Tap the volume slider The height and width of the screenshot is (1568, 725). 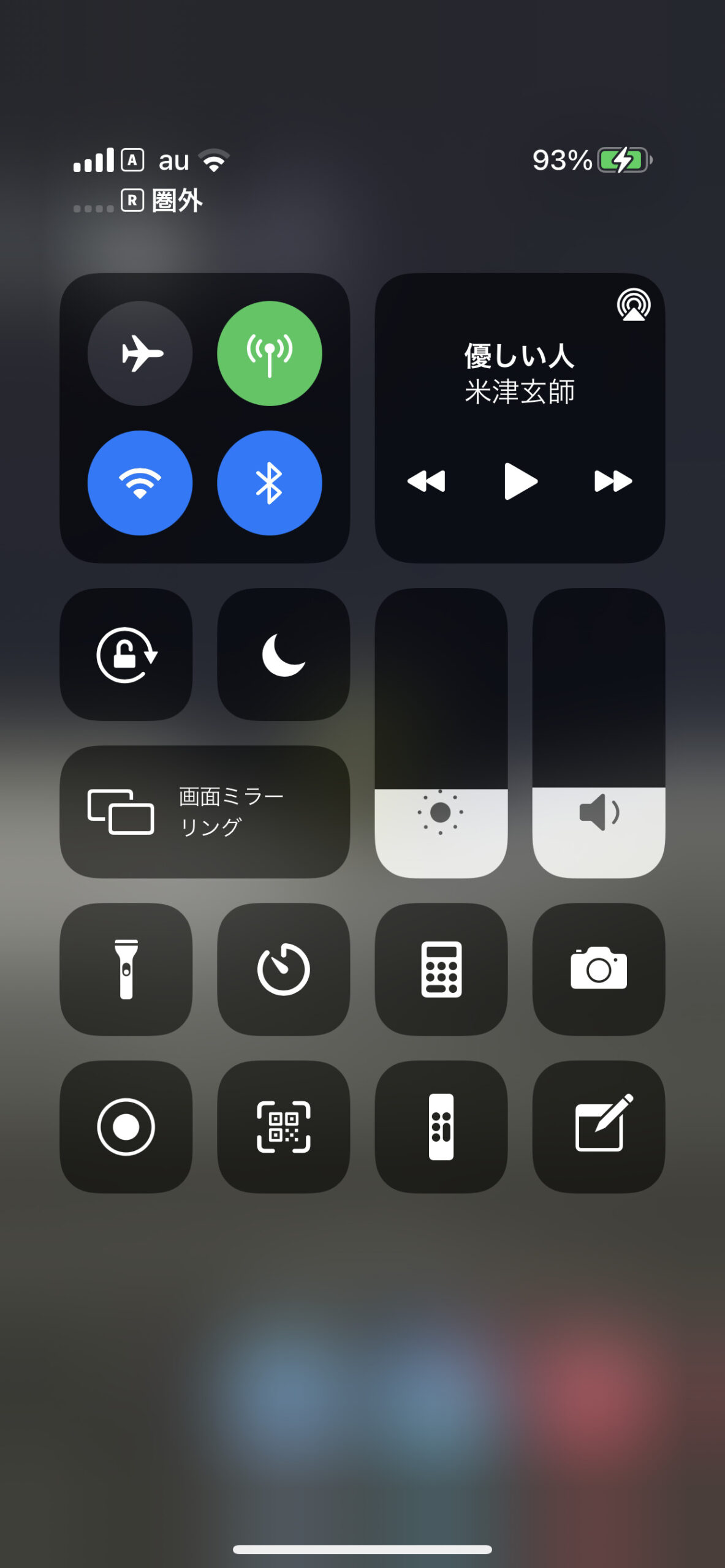[599, 733]
